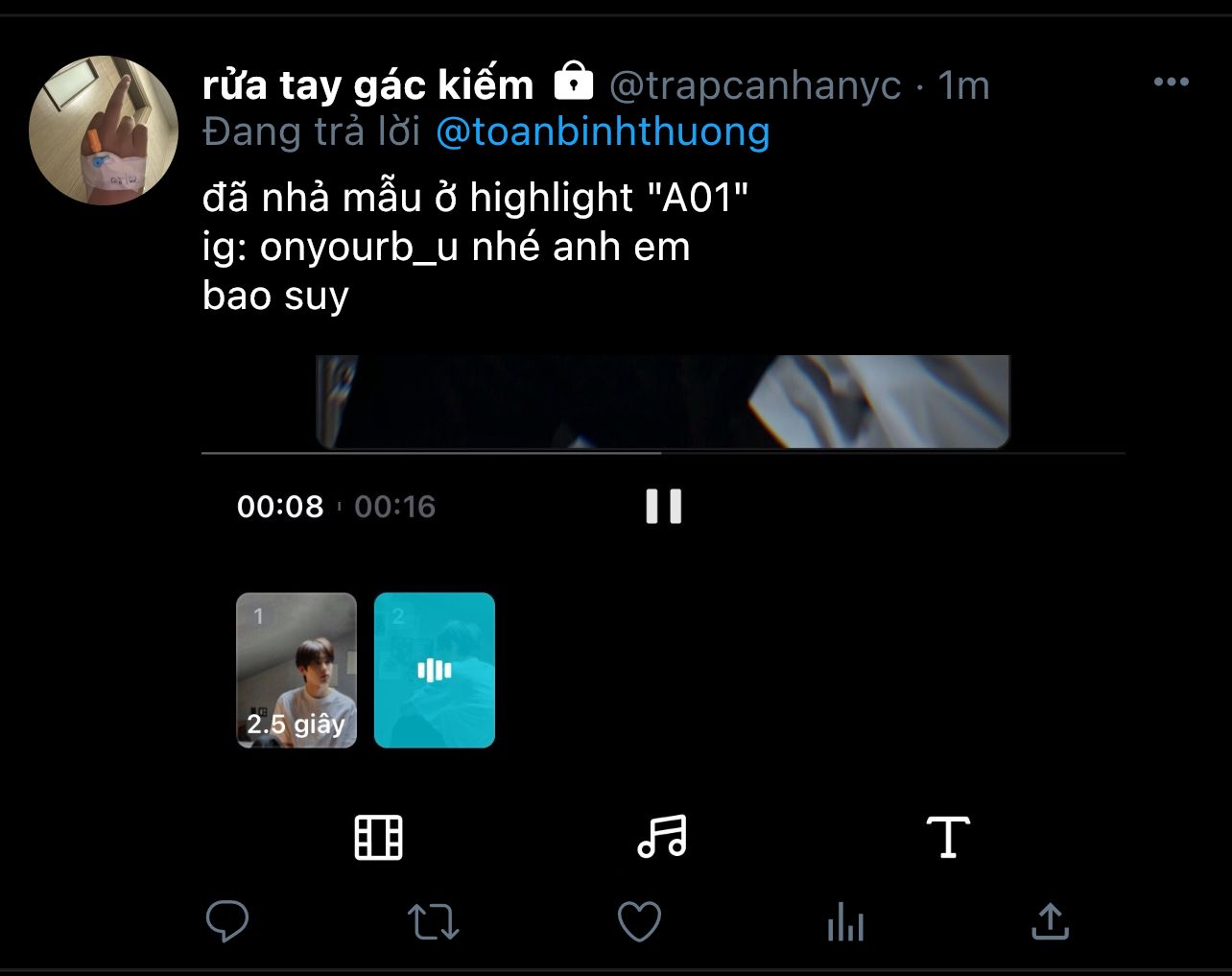The width and height of the screenshot is (1232, 976).
Task: Open the @toanbinhthuong mention link
Action: pos(603,131)
